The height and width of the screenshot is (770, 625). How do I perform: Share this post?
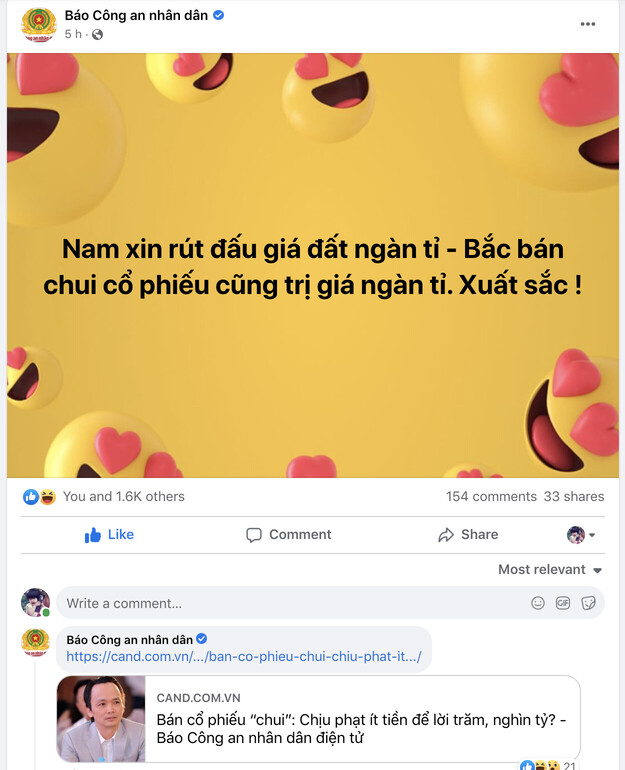[468, 535]
